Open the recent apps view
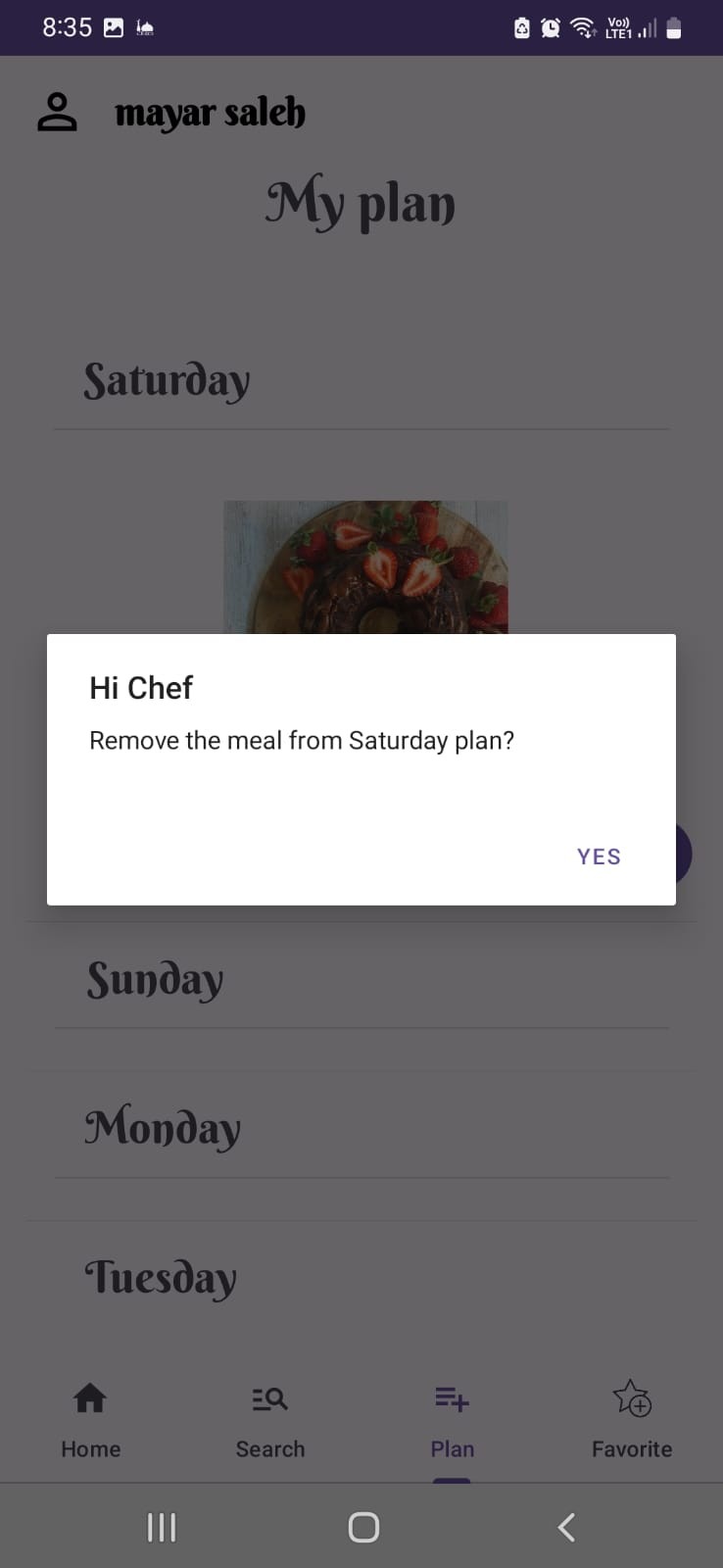The height and width of the screenshot is (1568, 723). 161,1527
